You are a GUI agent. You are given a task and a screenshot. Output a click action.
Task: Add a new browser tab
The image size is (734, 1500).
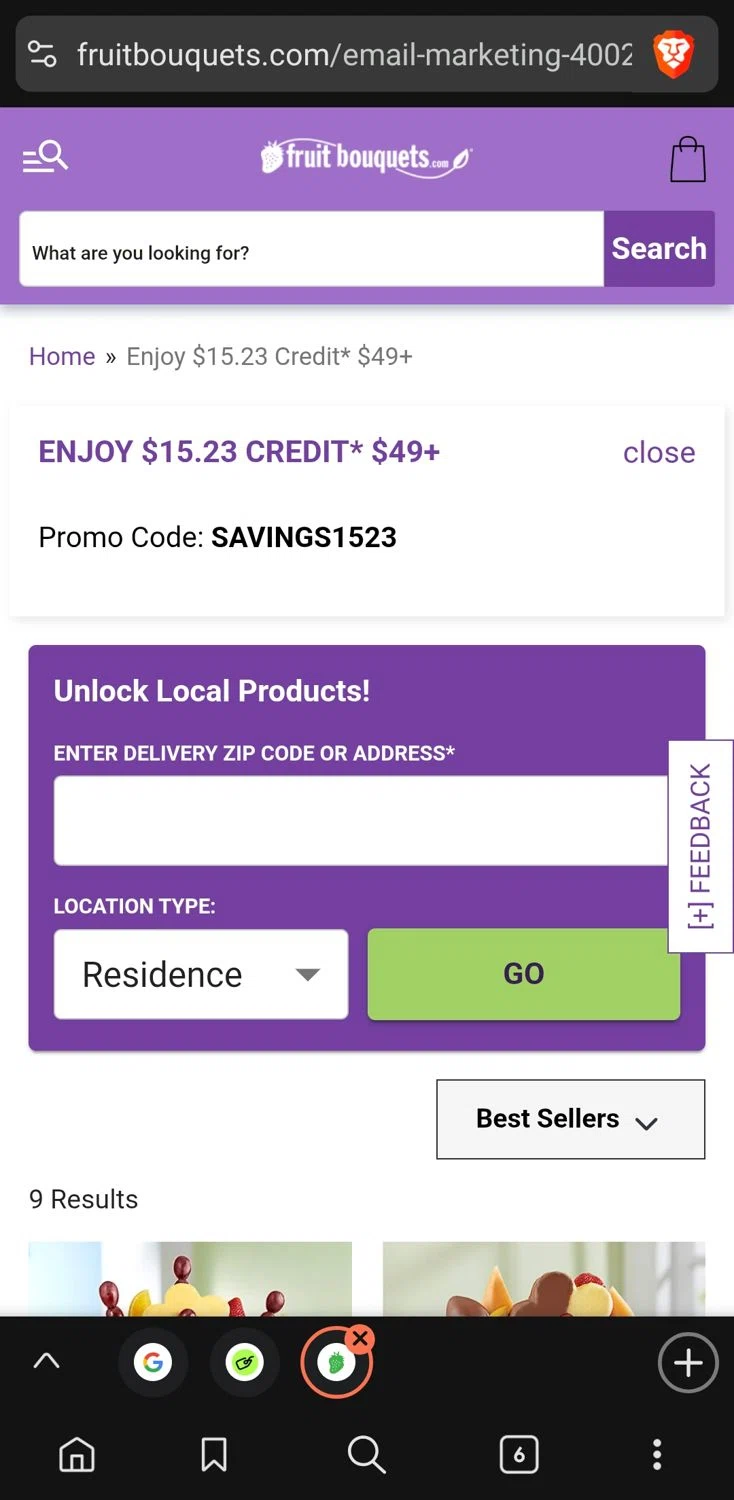[x=687, y=1363]
